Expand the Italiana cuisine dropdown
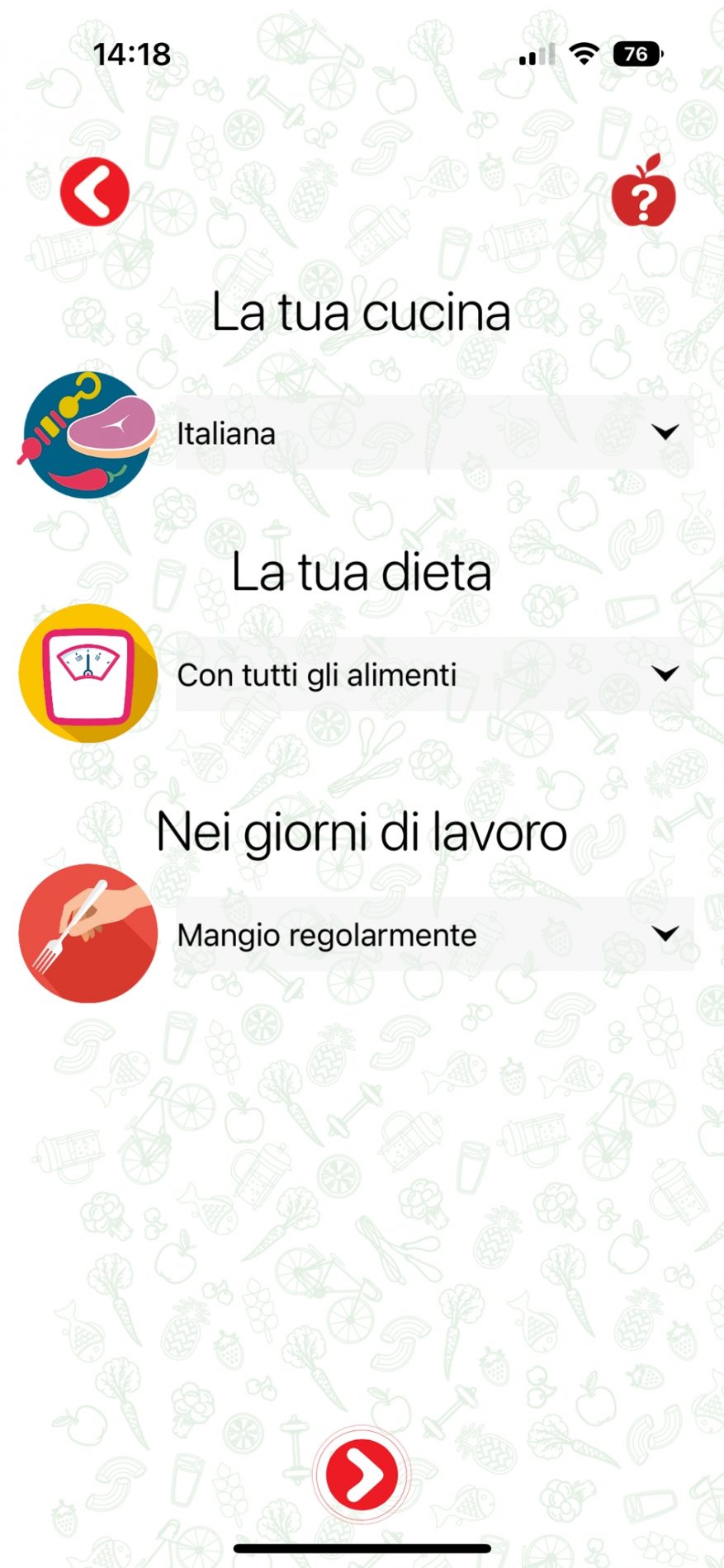Image resolution: width=724 pixels, height=1568 pixels. pos(435,432)
